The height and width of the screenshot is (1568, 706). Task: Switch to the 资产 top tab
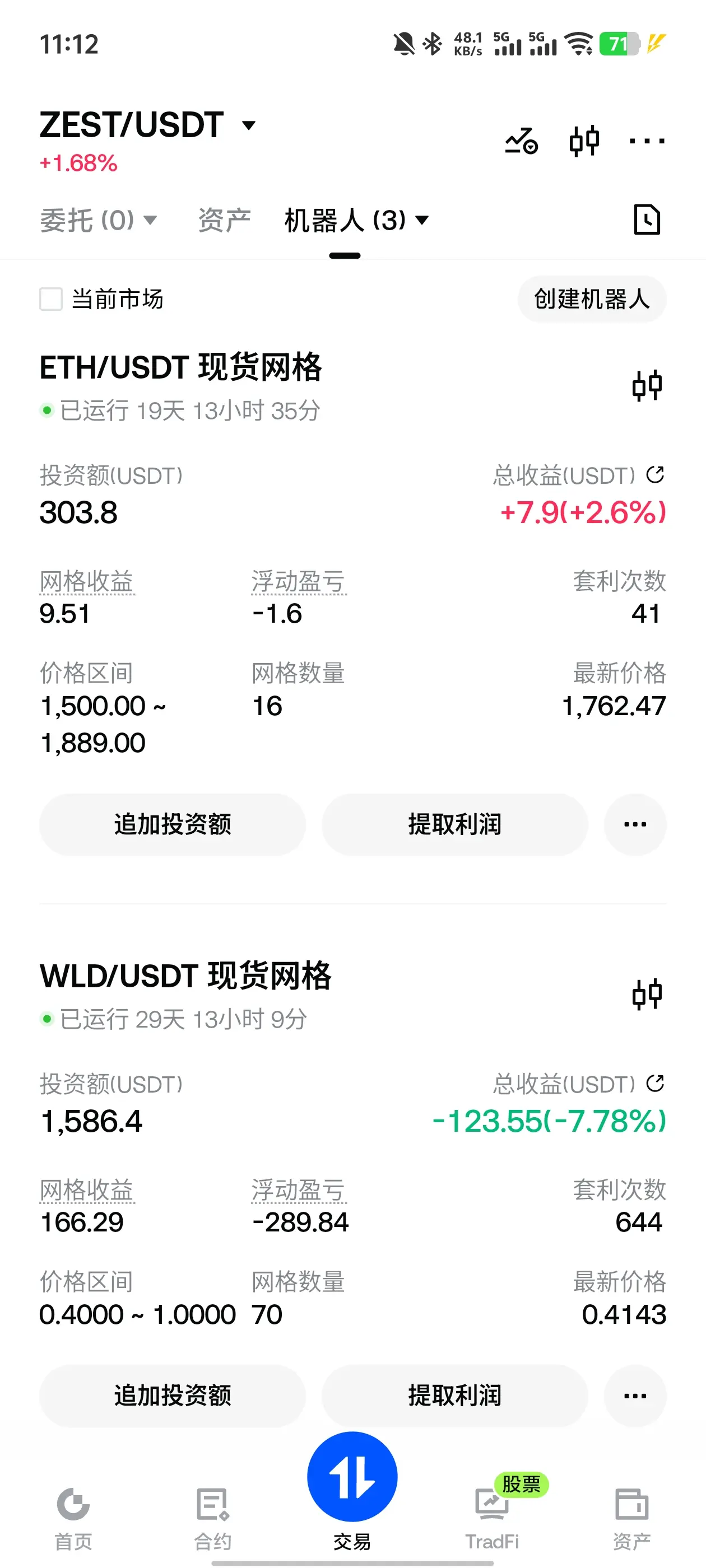pos(224,220)
